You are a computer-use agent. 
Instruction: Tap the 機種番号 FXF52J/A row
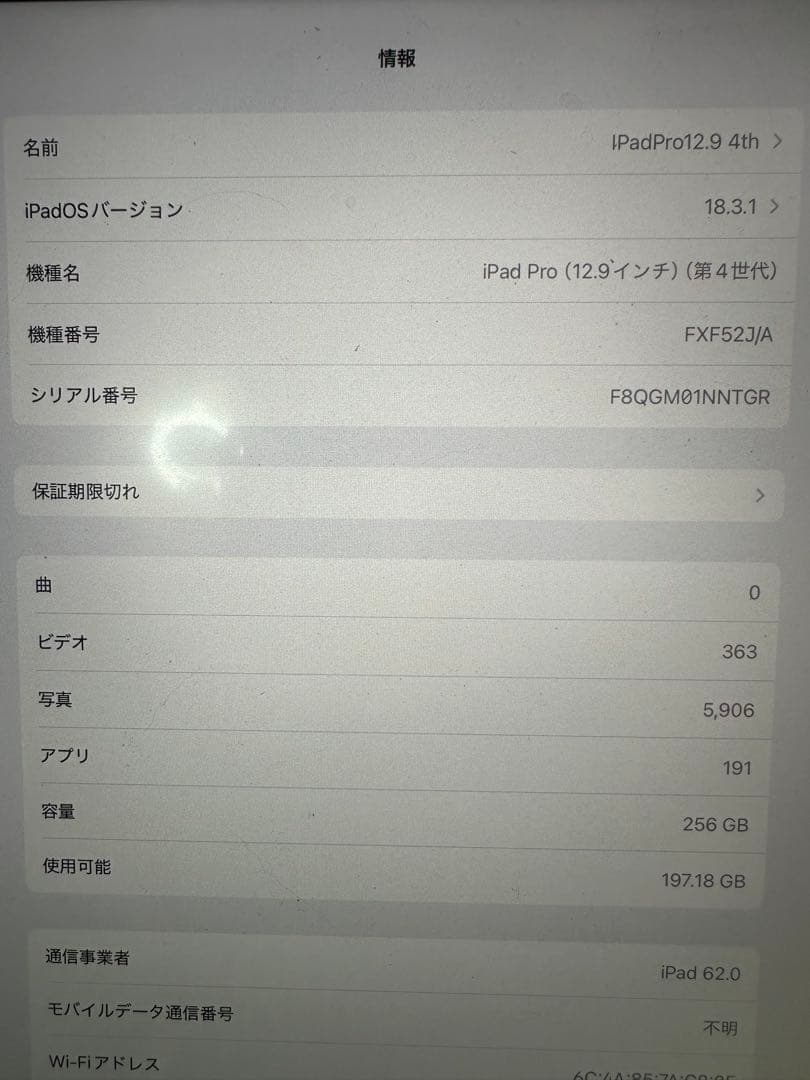(x=400, y=335)
